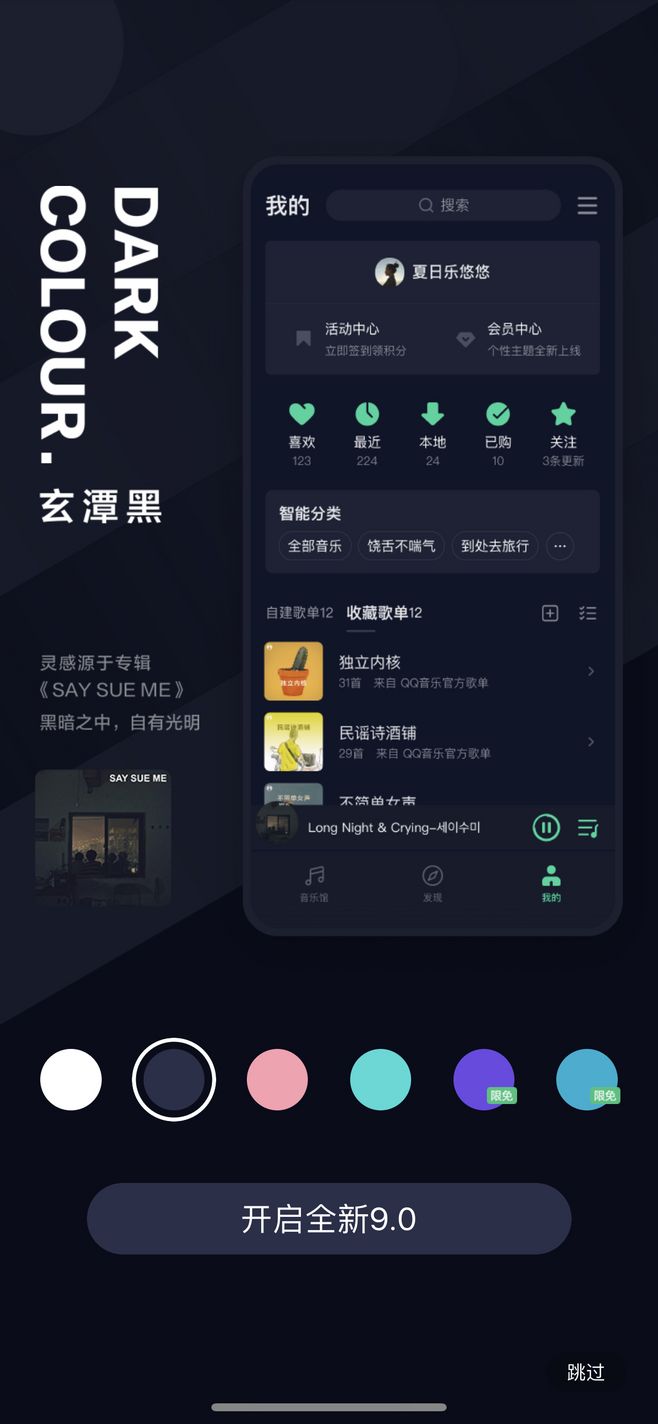Screen dimensions: 658x1424
Task: Pick the turquoise theme swatch
Action: coord(380,1079)
